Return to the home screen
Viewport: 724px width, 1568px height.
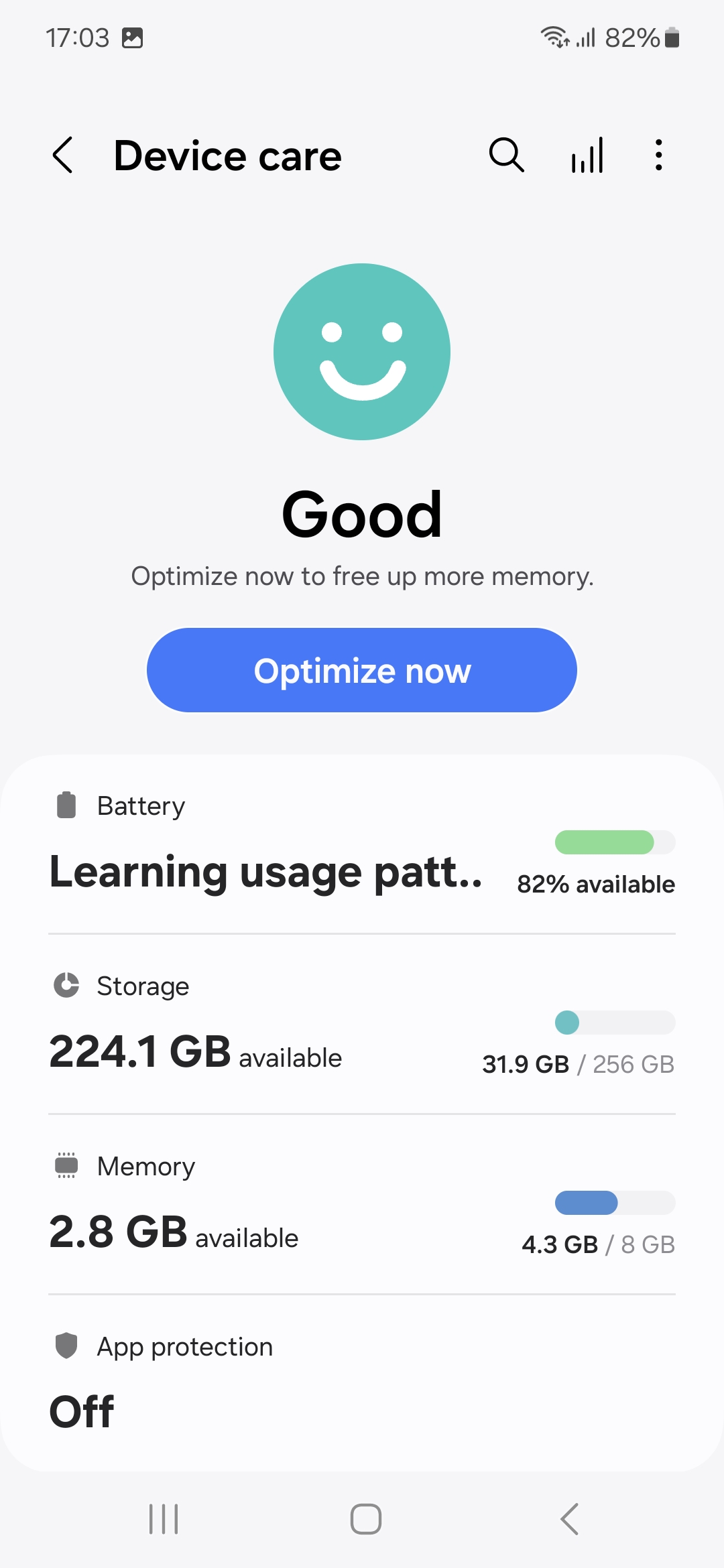(x=366, y=1518)
